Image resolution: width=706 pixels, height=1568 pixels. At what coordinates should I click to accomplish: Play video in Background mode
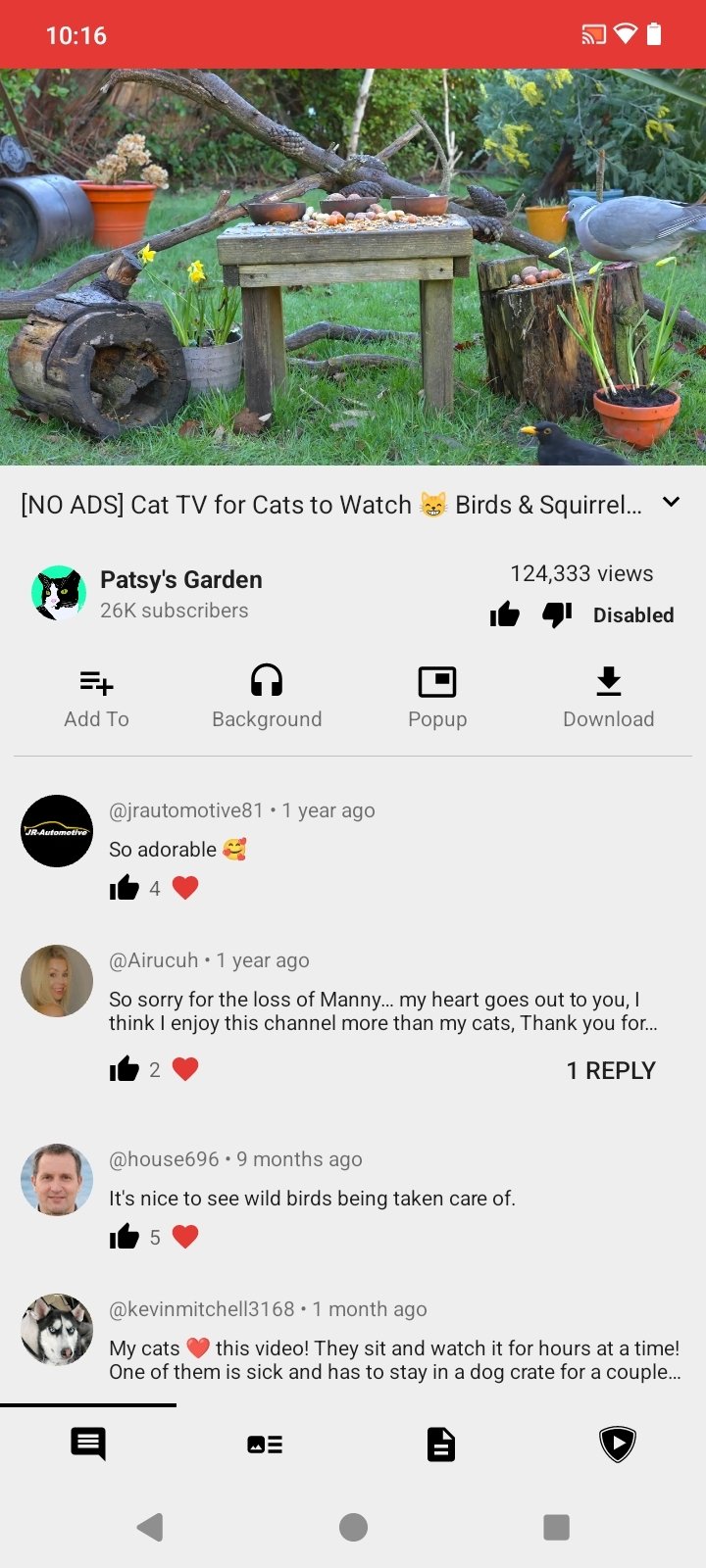point(267,698)
